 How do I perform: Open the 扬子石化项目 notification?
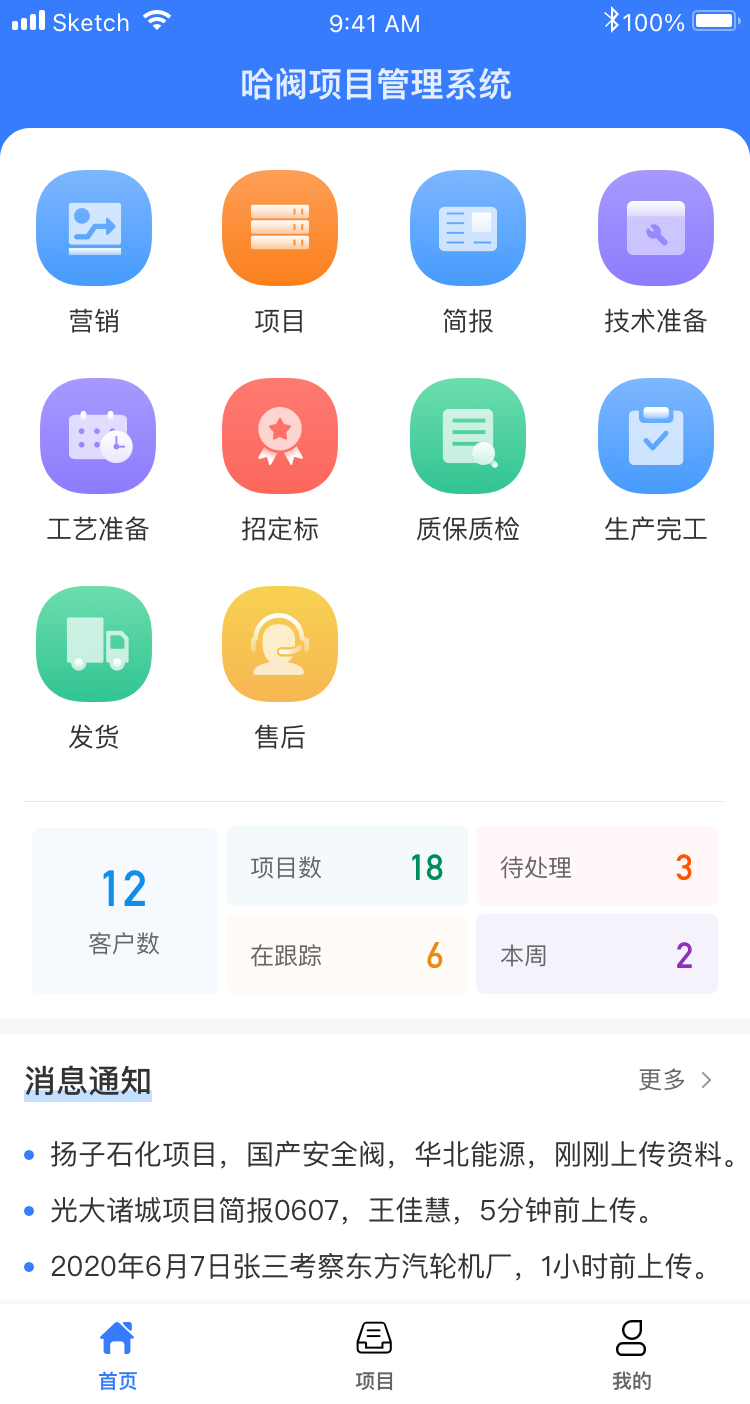coord(384,1155)
